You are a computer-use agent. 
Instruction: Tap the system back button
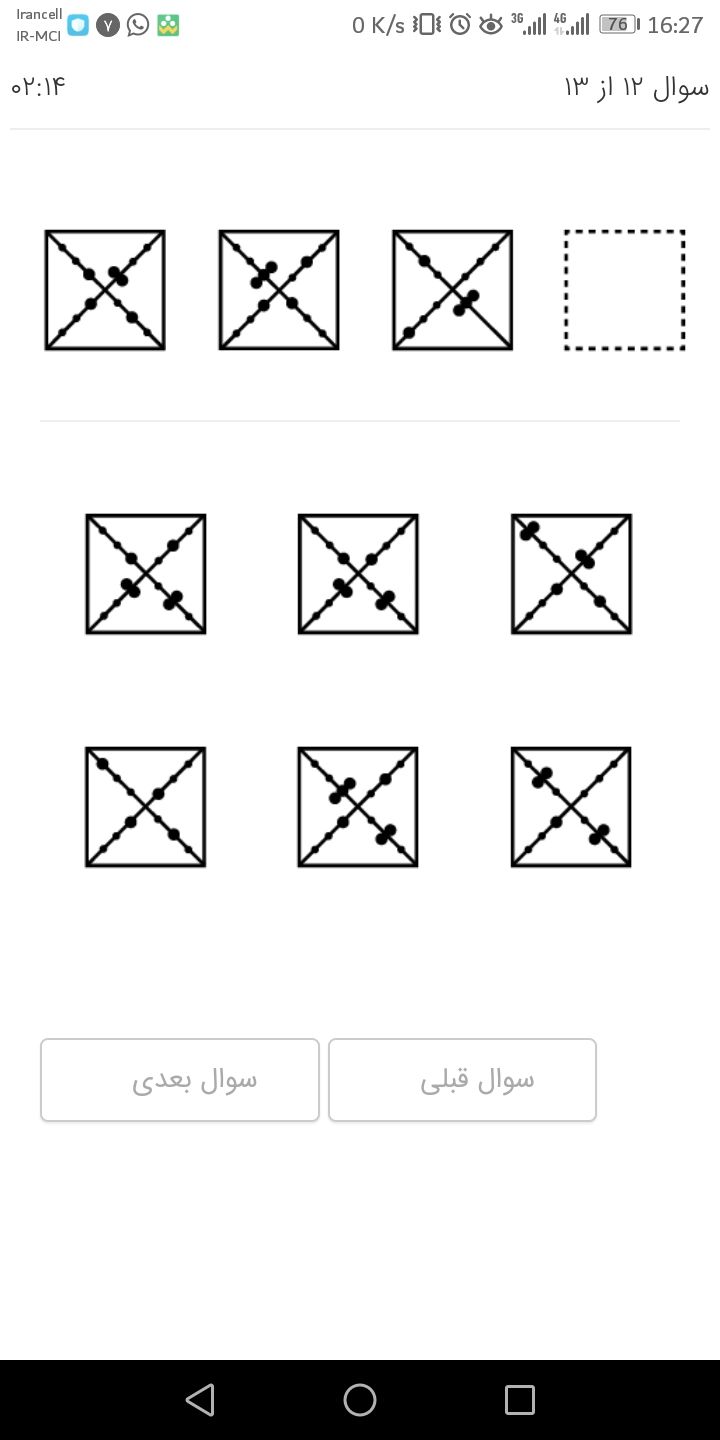tap(200, 1399)
